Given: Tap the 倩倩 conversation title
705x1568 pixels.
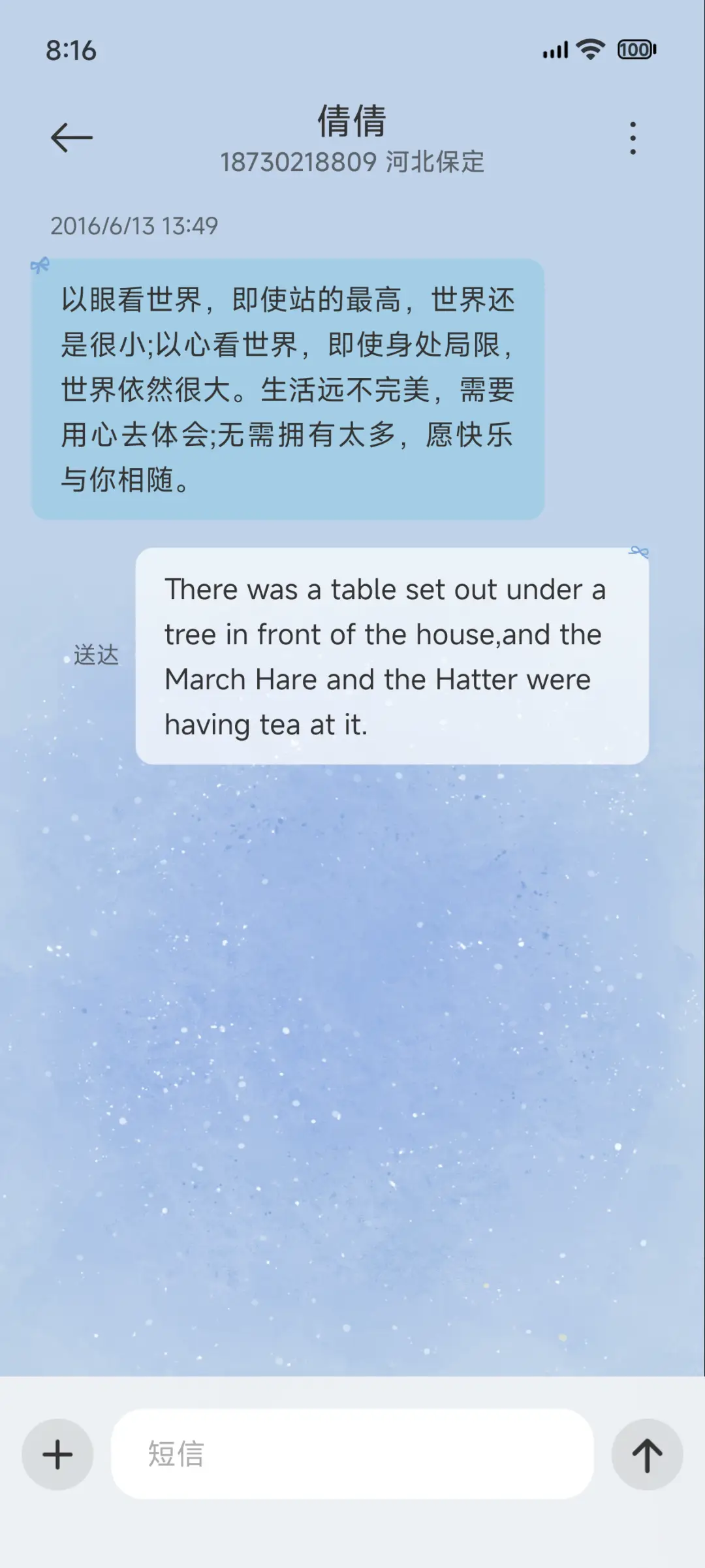Looking at the screenshot, I should [352, 123].
